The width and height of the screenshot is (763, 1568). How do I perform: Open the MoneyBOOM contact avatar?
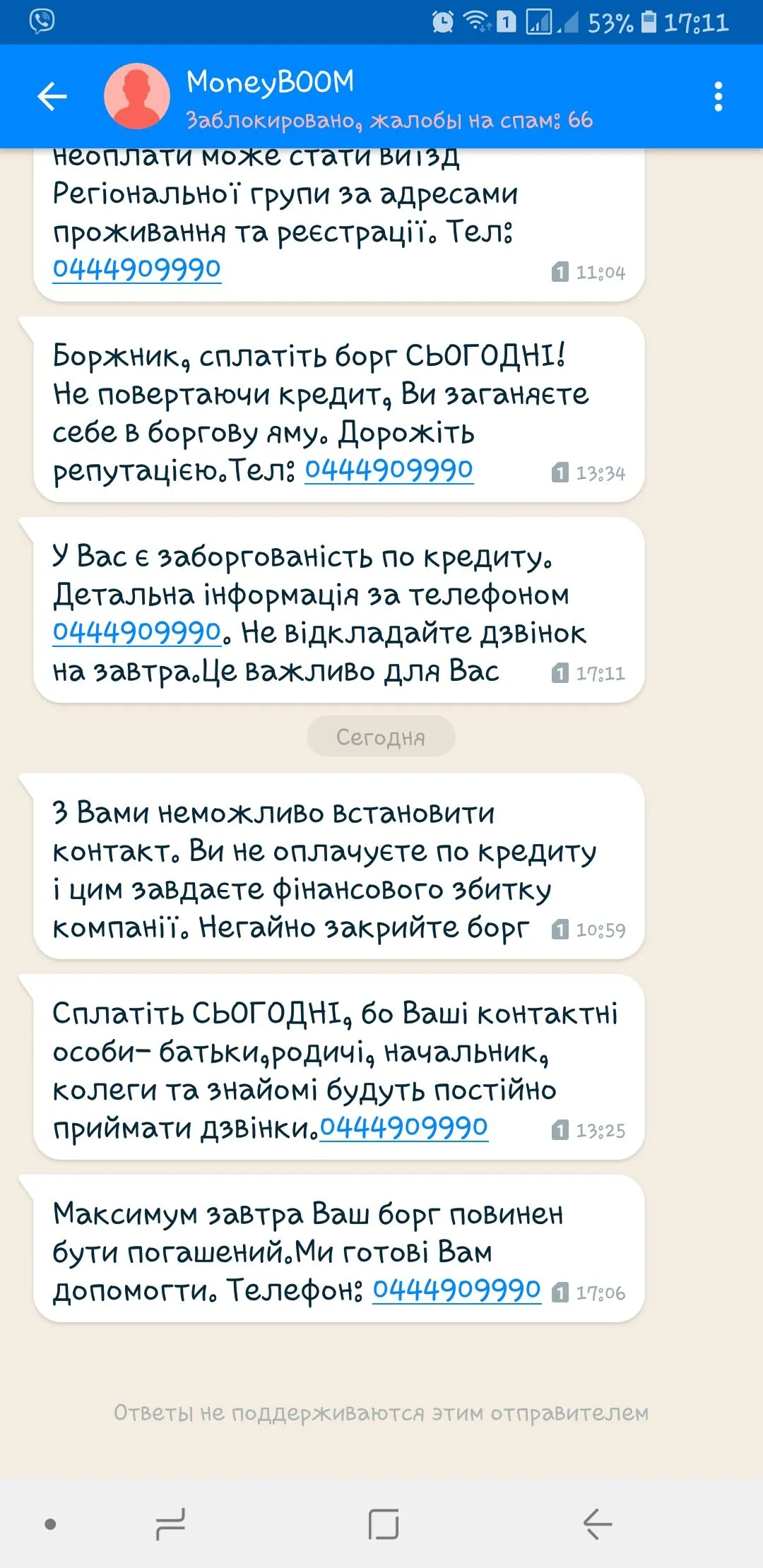coord(137,97)
